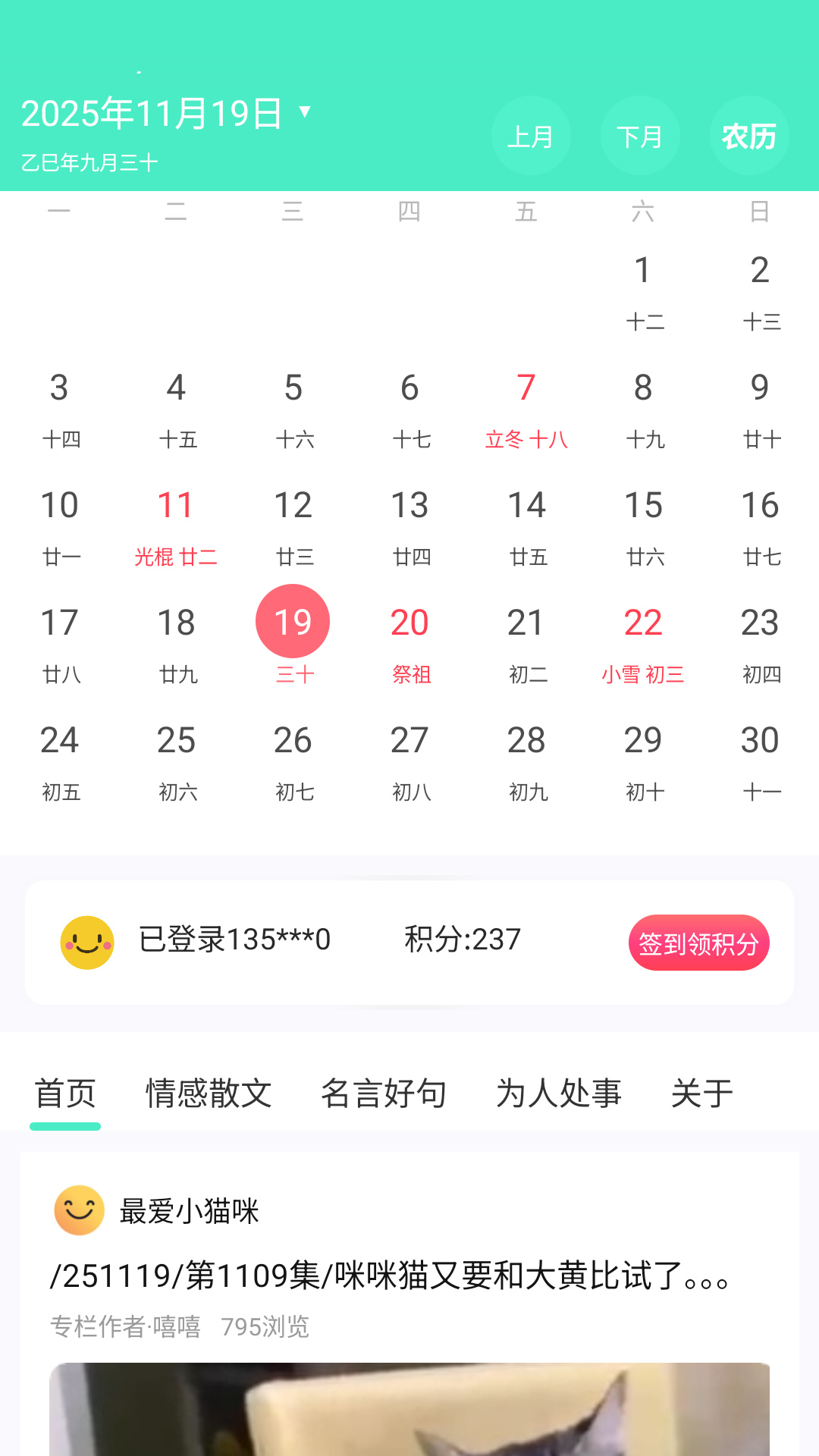Switch to 农历 lunar calendar mode

pos(748,136)
